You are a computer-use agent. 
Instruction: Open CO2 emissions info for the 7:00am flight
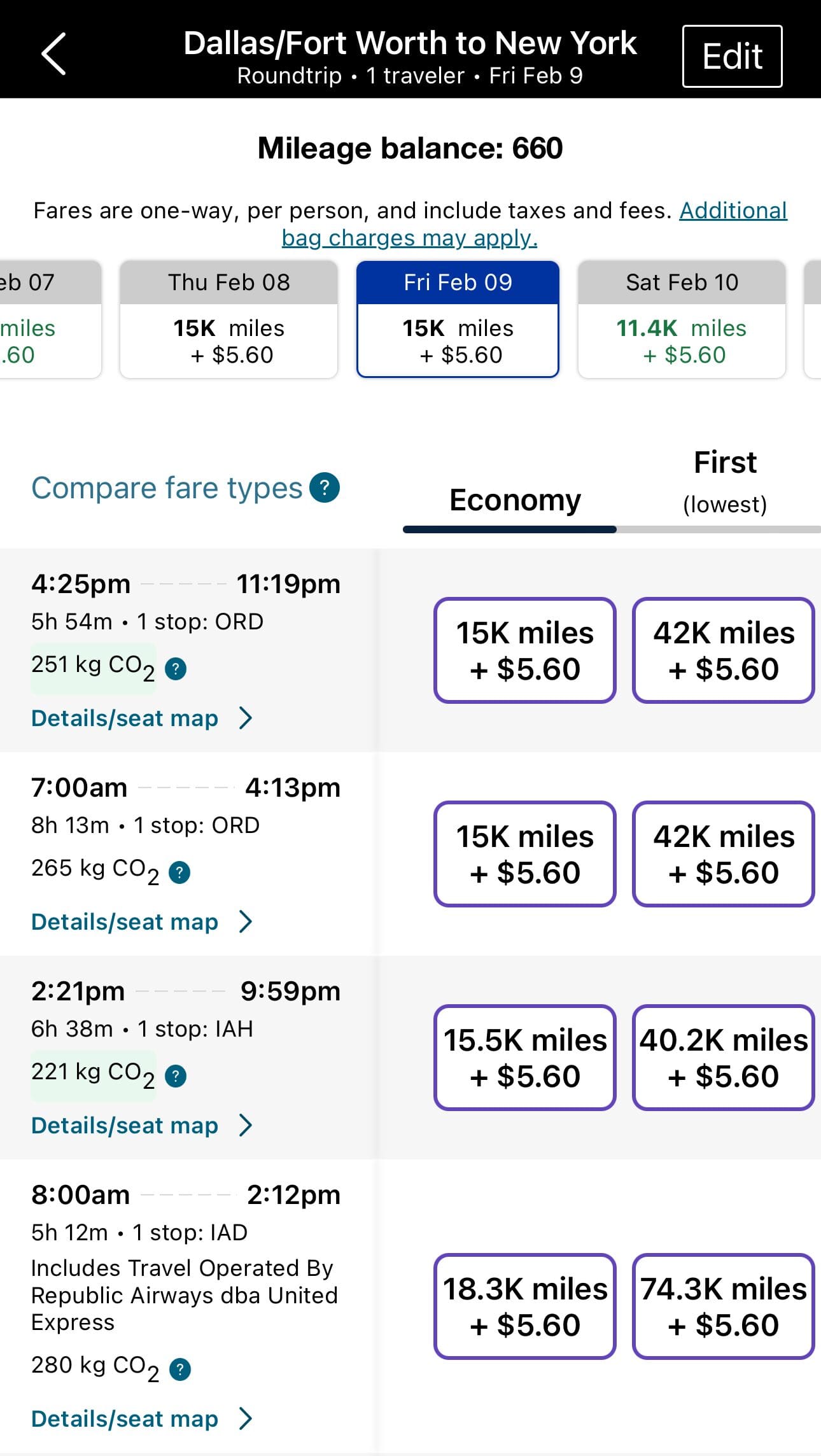(x=181, y=872)
